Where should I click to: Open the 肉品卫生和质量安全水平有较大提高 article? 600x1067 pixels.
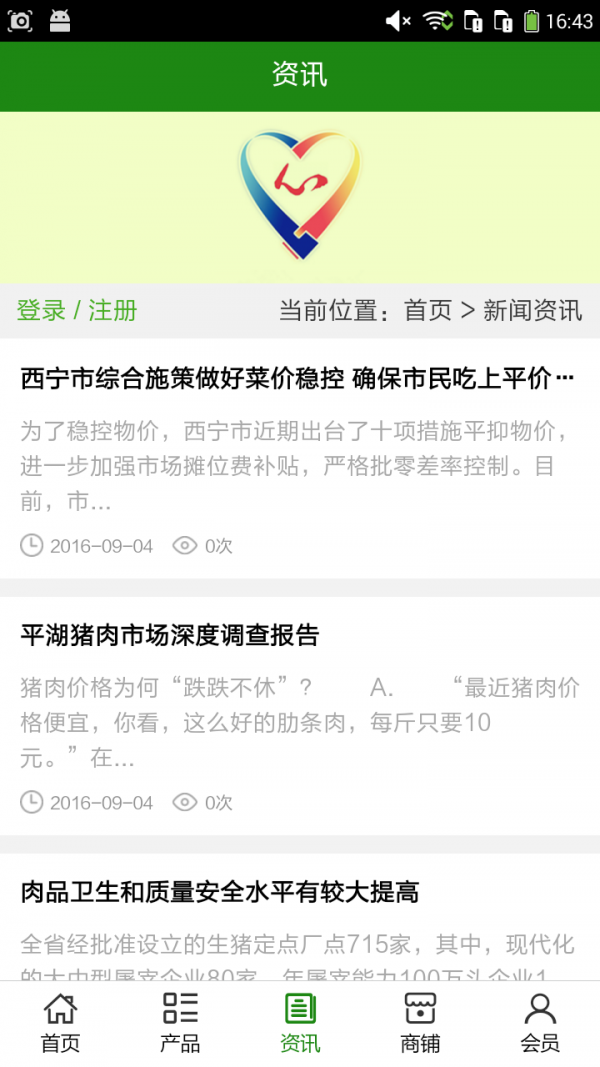[219, 892]
